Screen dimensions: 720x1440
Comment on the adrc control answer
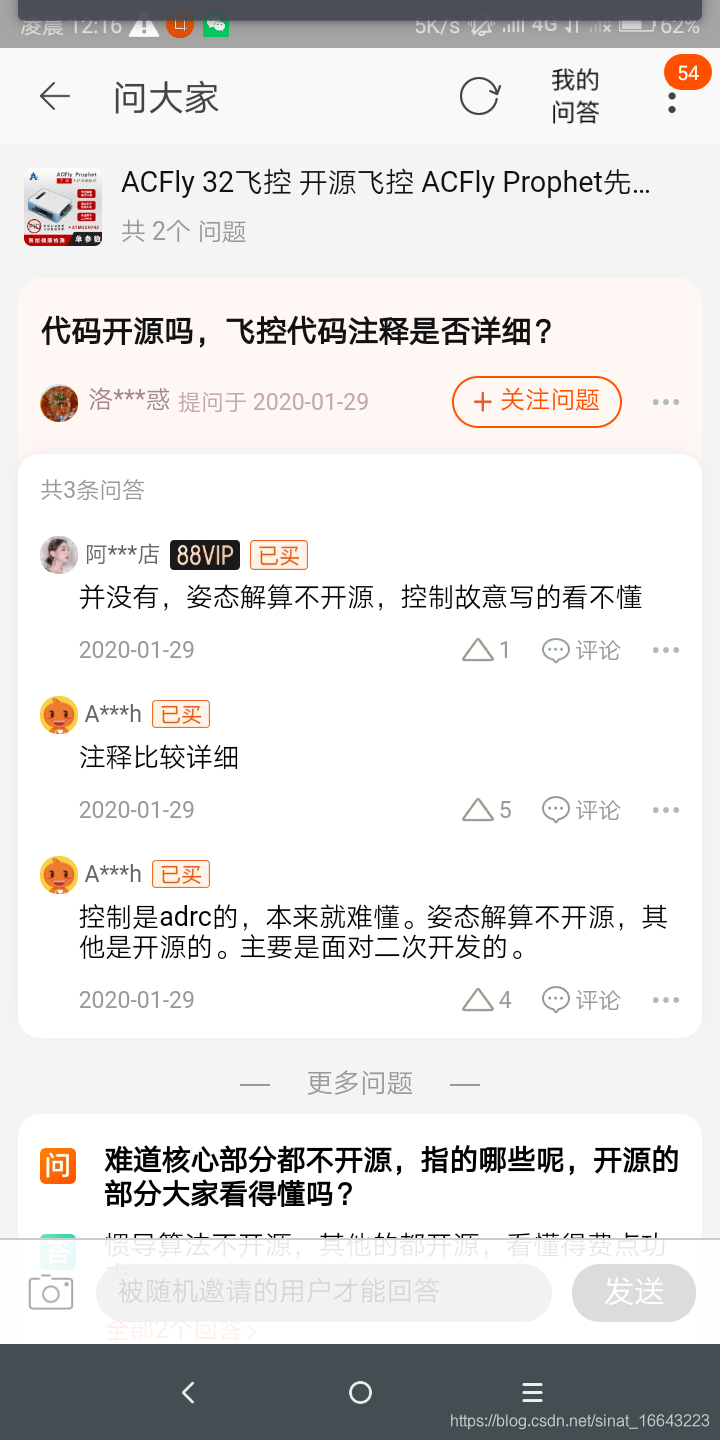(x=581, y=1000)
